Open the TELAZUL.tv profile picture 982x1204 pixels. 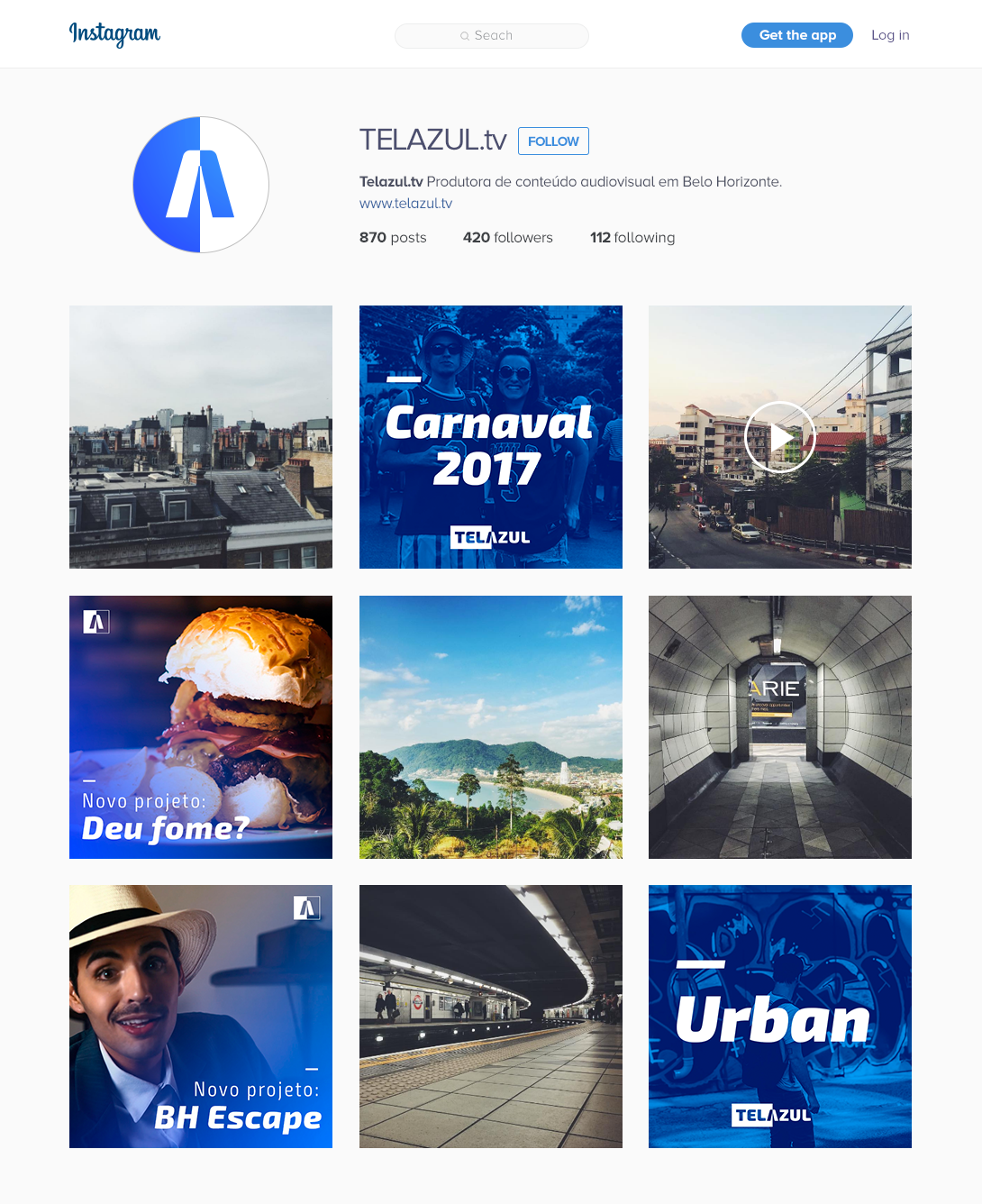click(201, 185)
